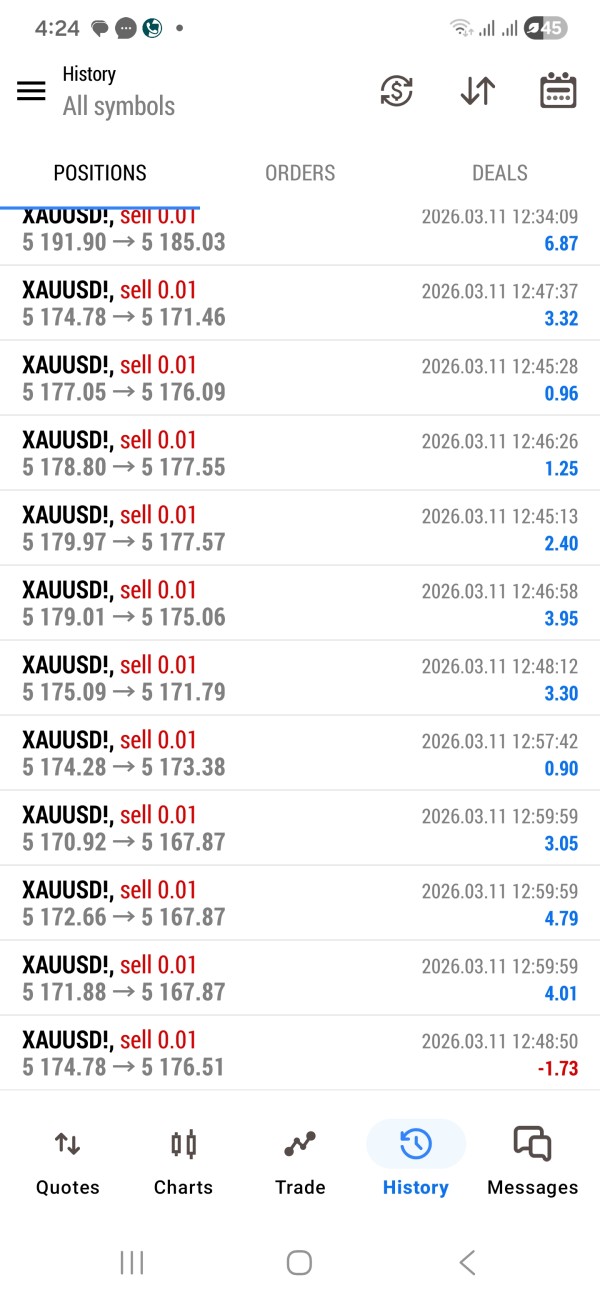Open the Messages section

532,1163
